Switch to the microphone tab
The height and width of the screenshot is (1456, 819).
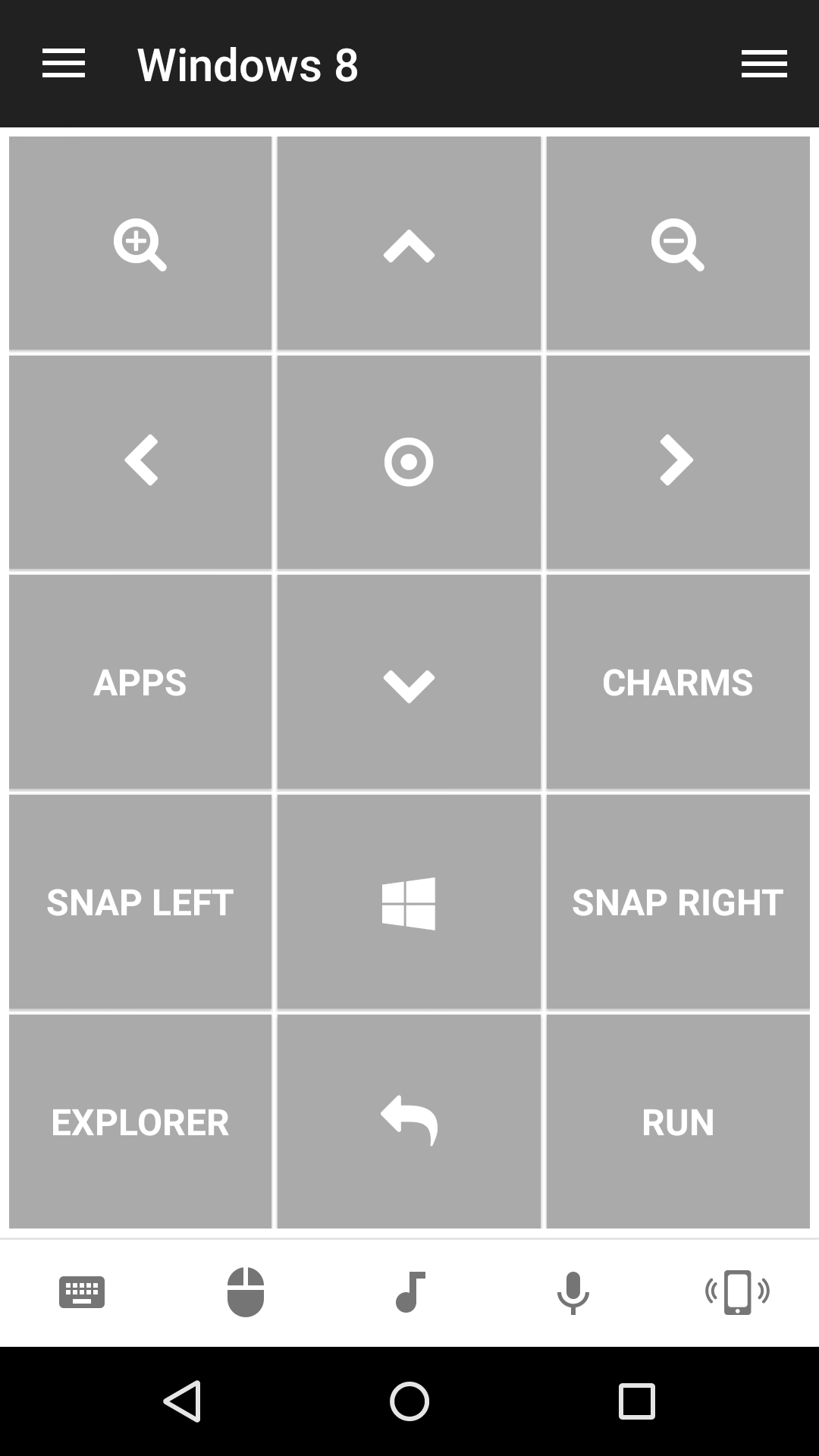coord(573,1292)
